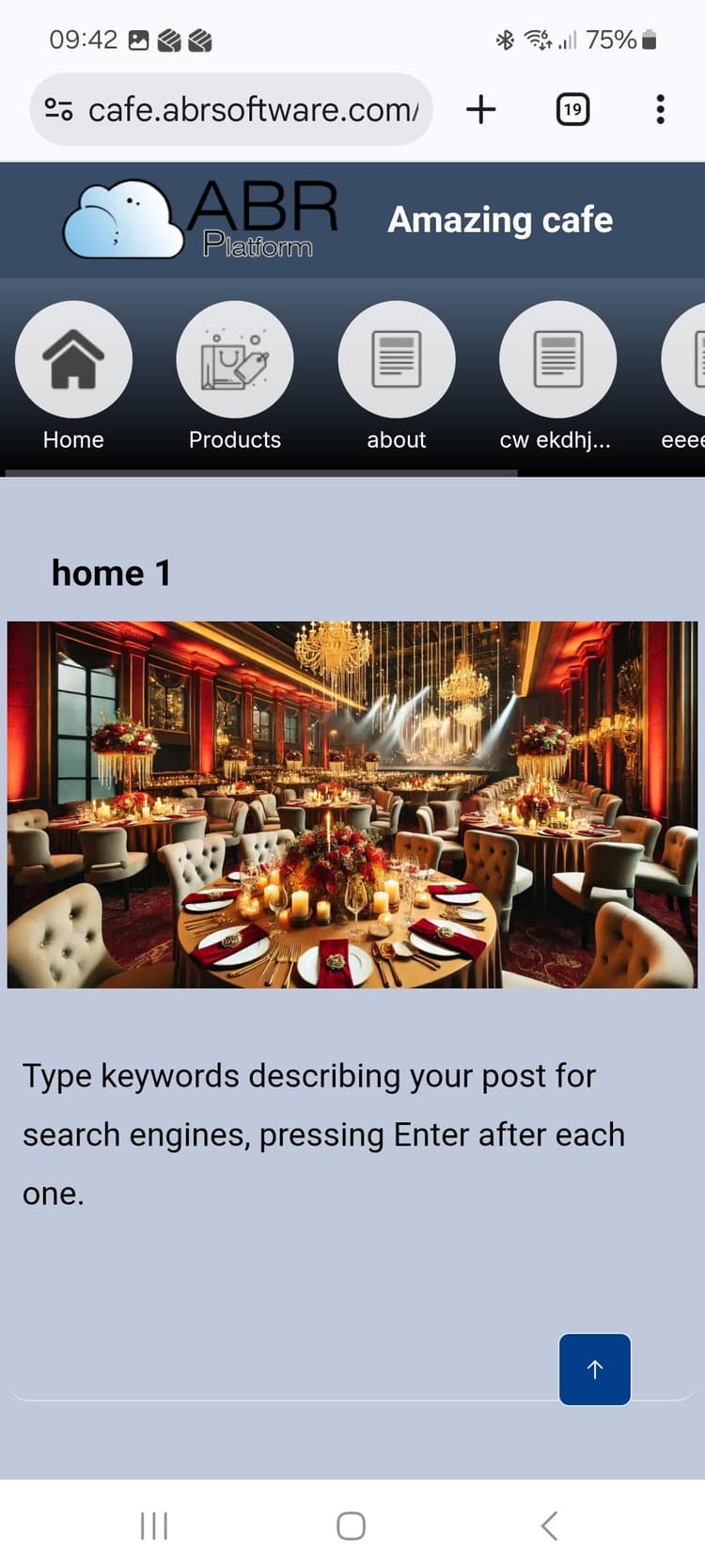Open recent apps from navigation bar

[x=154, y=1526]
